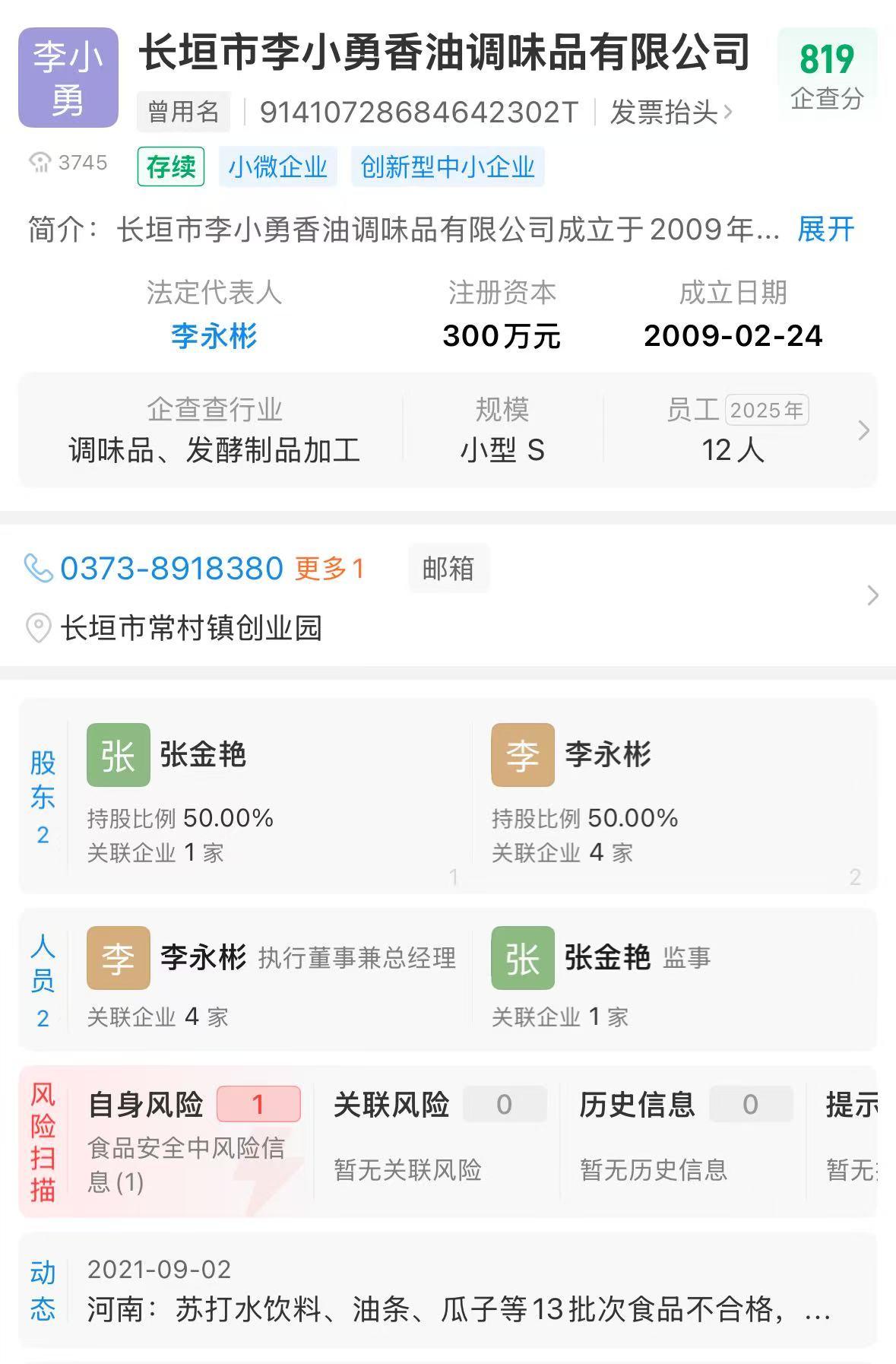Image resolution: width=896 pixels, height=1364 pixels.
Task: Open shareholder card for 张金艳
Action: (x=269, y=795)
